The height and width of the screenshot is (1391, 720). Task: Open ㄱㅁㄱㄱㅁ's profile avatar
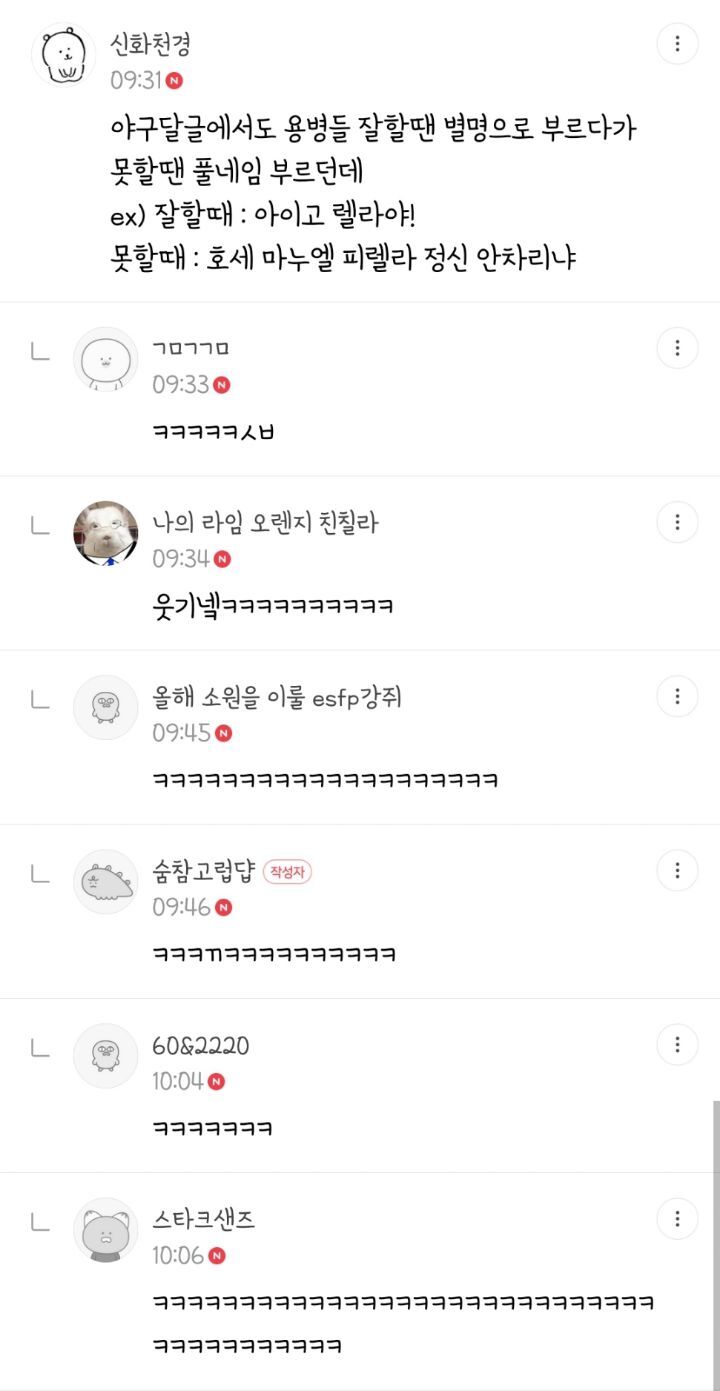click(x=106, y=359)
